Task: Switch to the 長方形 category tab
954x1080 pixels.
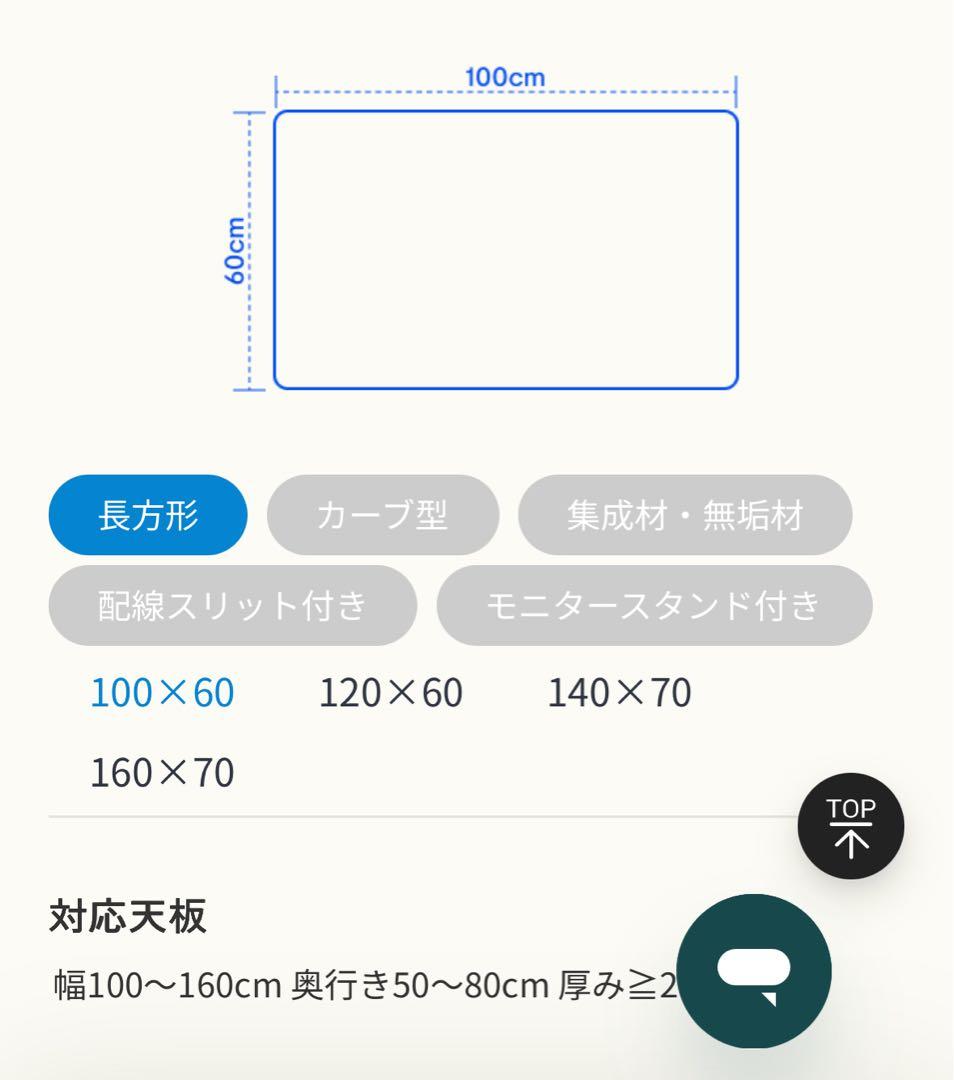Action: click(148, 514)
